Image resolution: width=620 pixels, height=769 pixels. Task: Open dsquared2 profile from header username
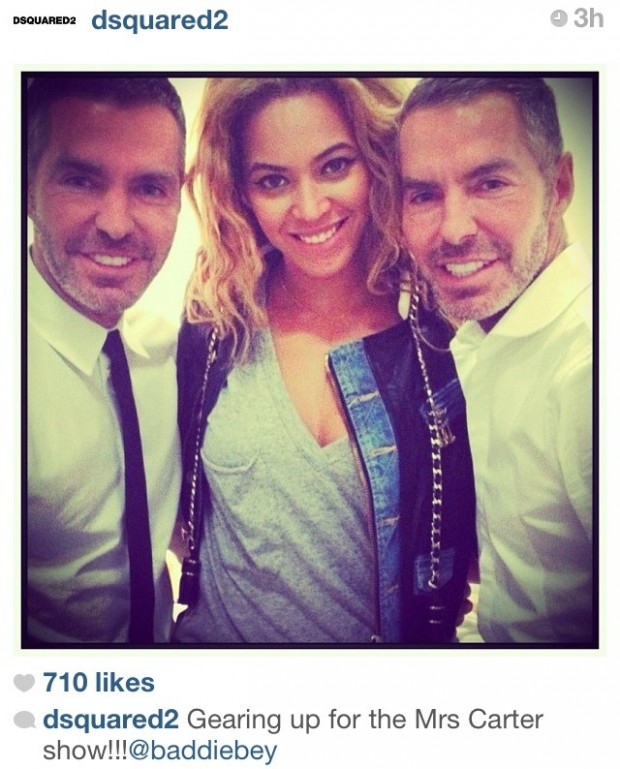[x=159, y=20]
